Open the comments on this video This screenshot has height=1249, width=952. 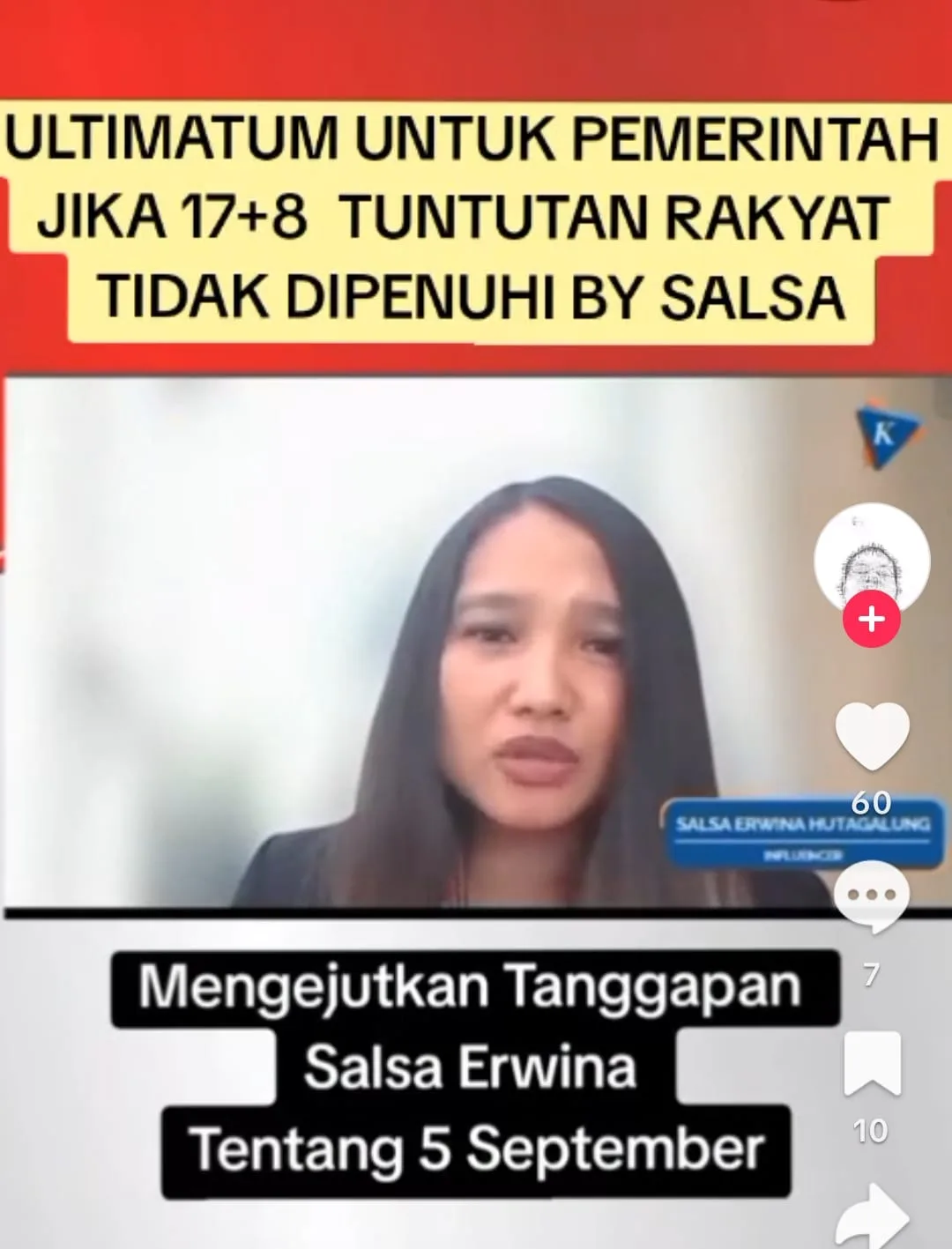pos(871,896)
